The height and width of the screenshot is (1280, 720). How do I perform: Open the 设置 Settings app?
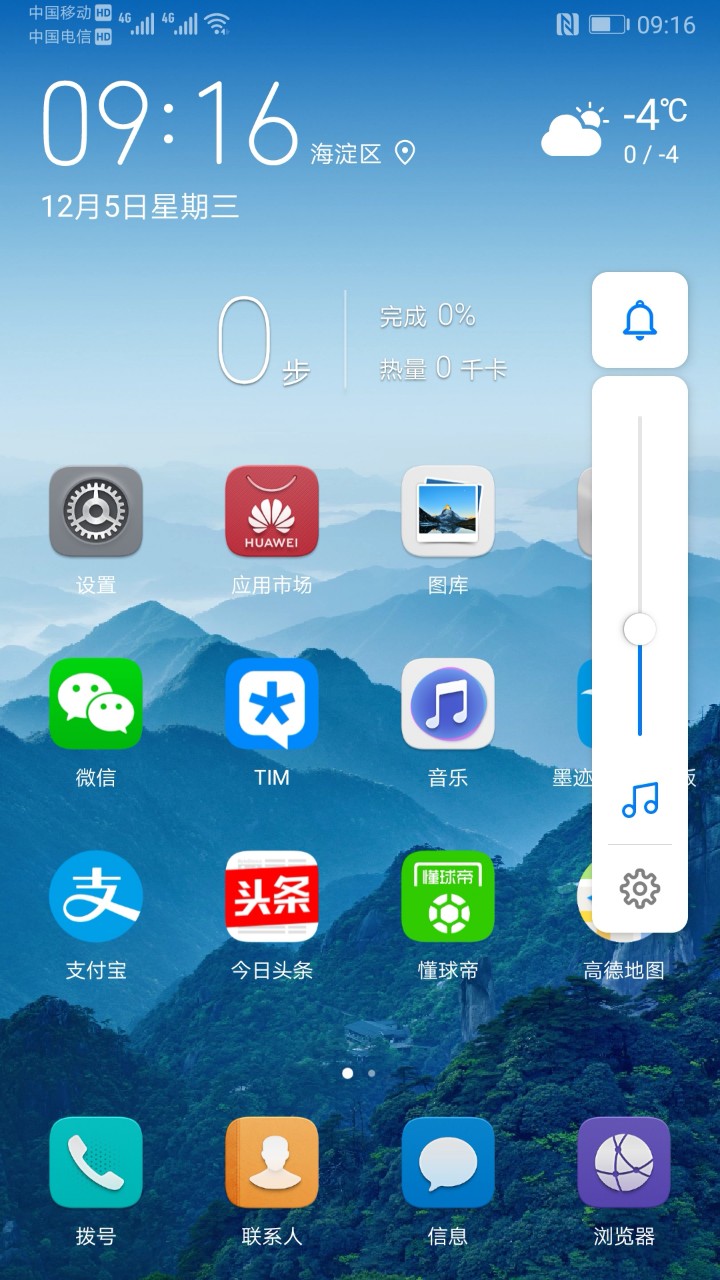[96, 513]
